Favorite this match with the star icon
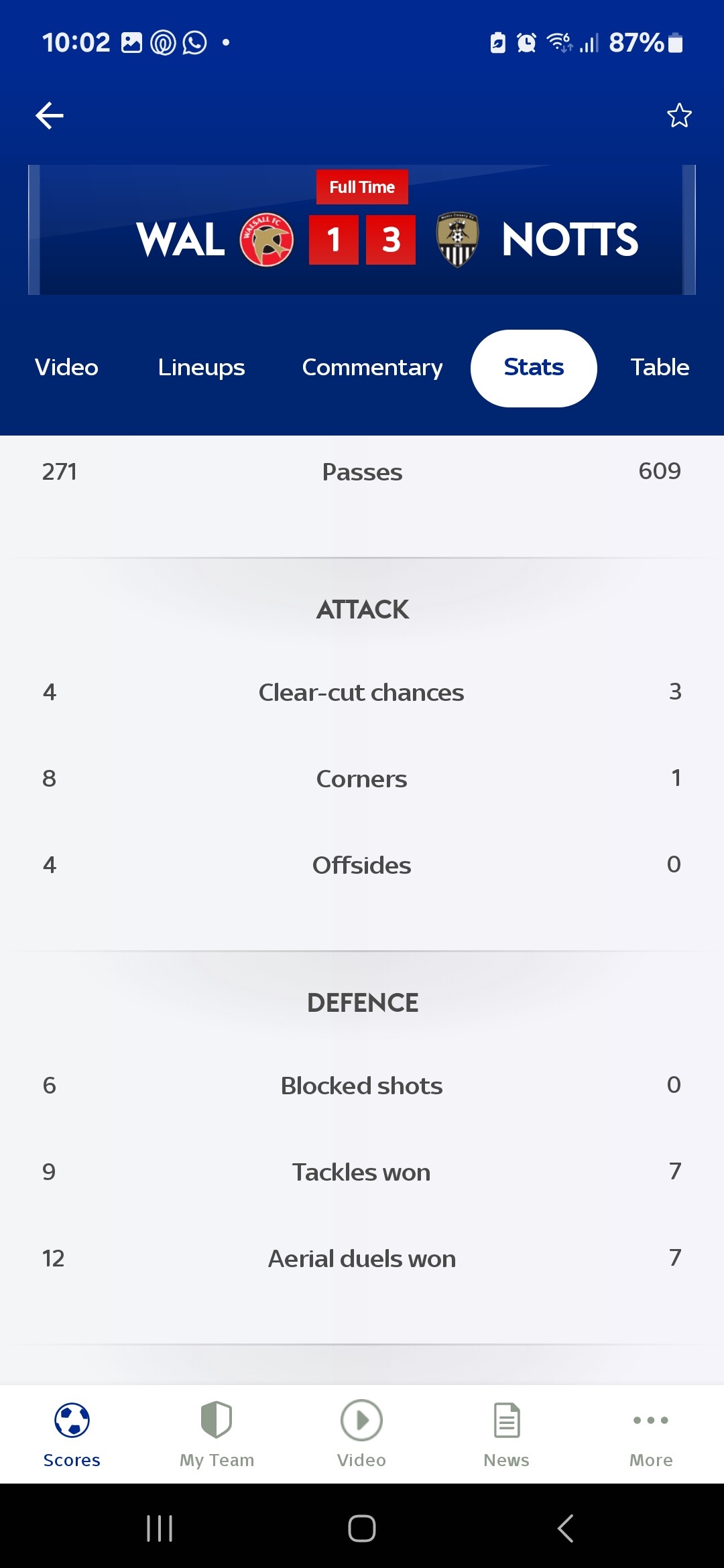The width and height of the screenshot is (724, 1568). point(679,115)
